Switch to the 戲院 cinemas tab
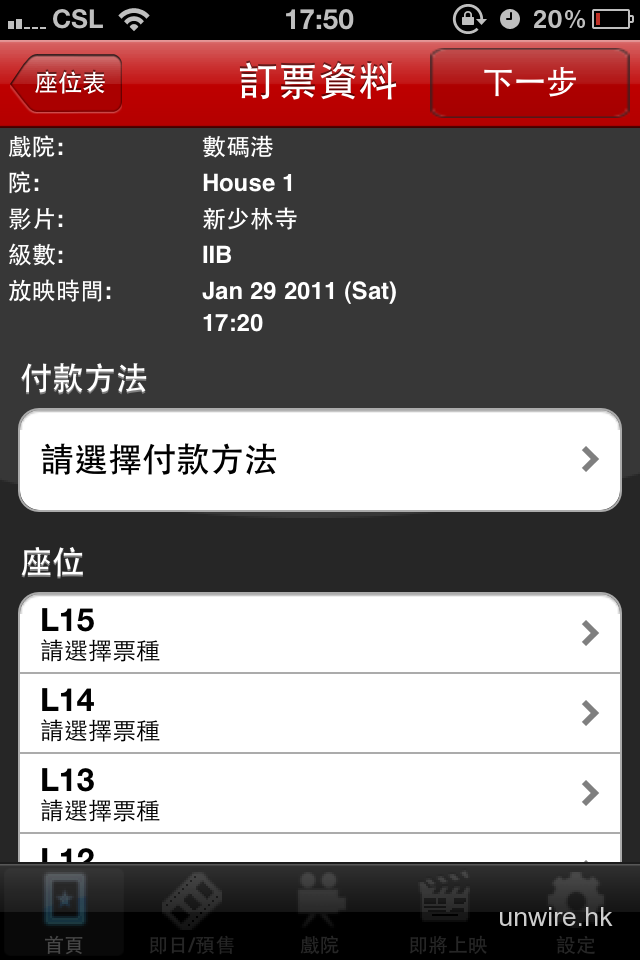The width and height of the screenshot is (640, 960). click(x=320, y=912)
